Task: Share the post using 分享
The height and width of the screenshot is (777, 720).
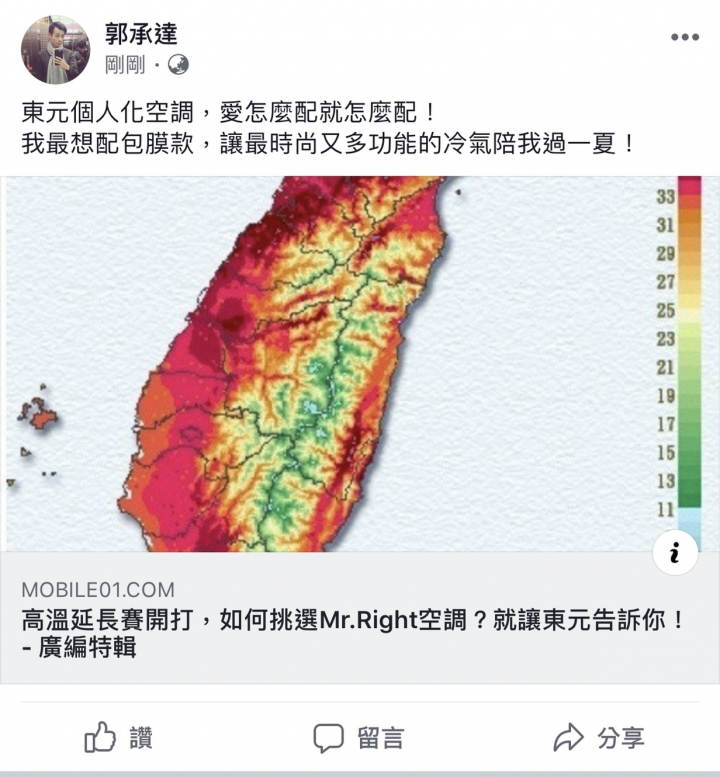Action: point(599,738)
